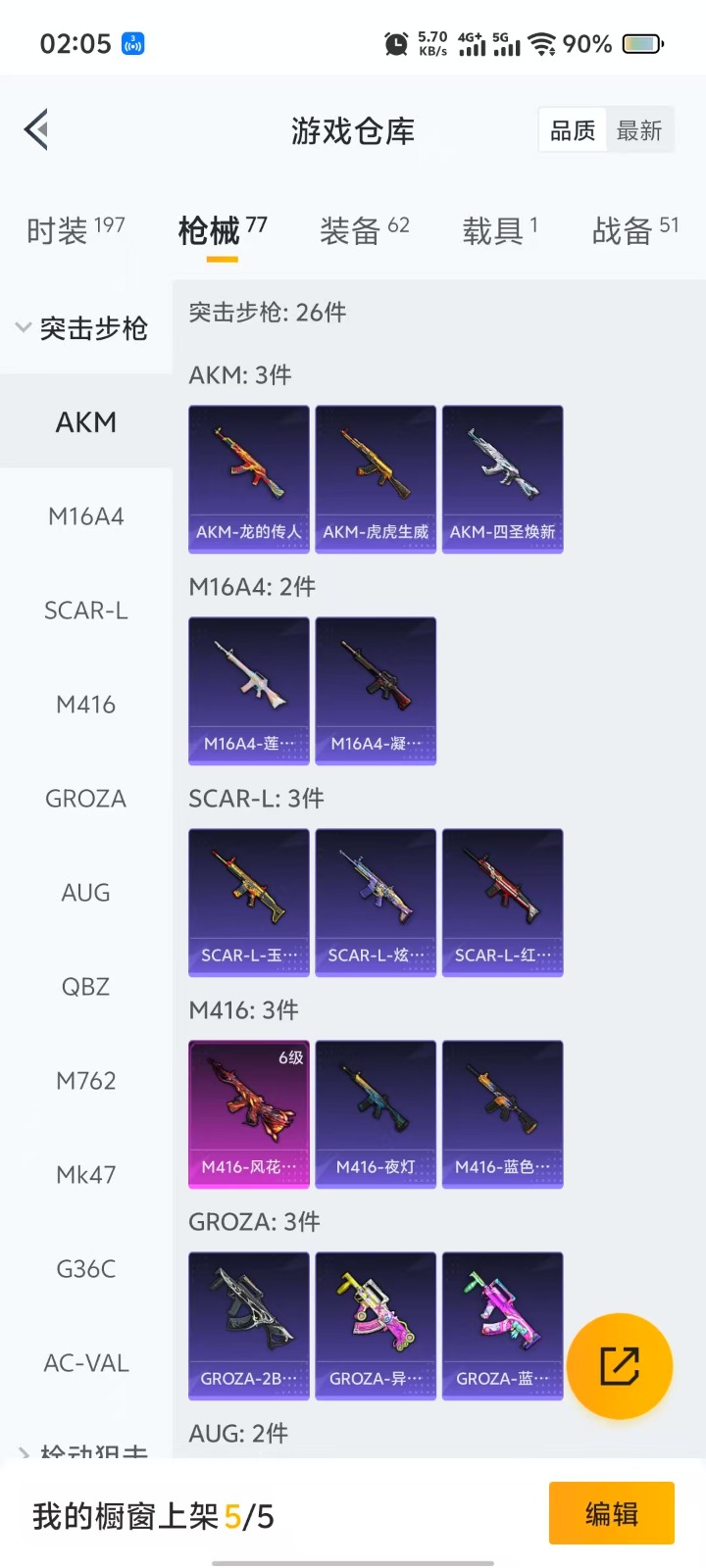706x1568 pixels.
Task: Tap the orange share floating button
Action: (620, 1365)
